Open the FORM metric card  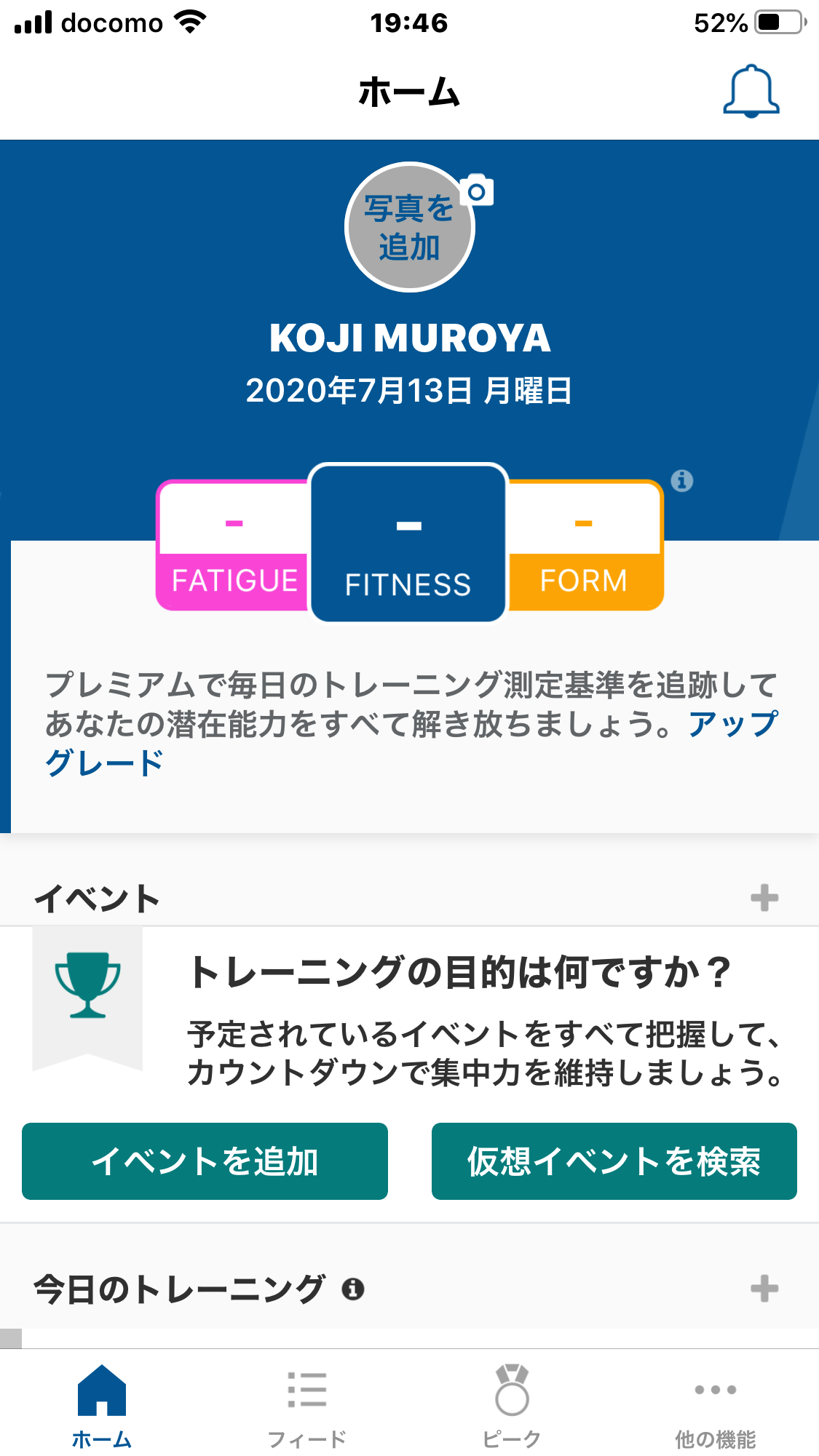(x=585, y=545)
